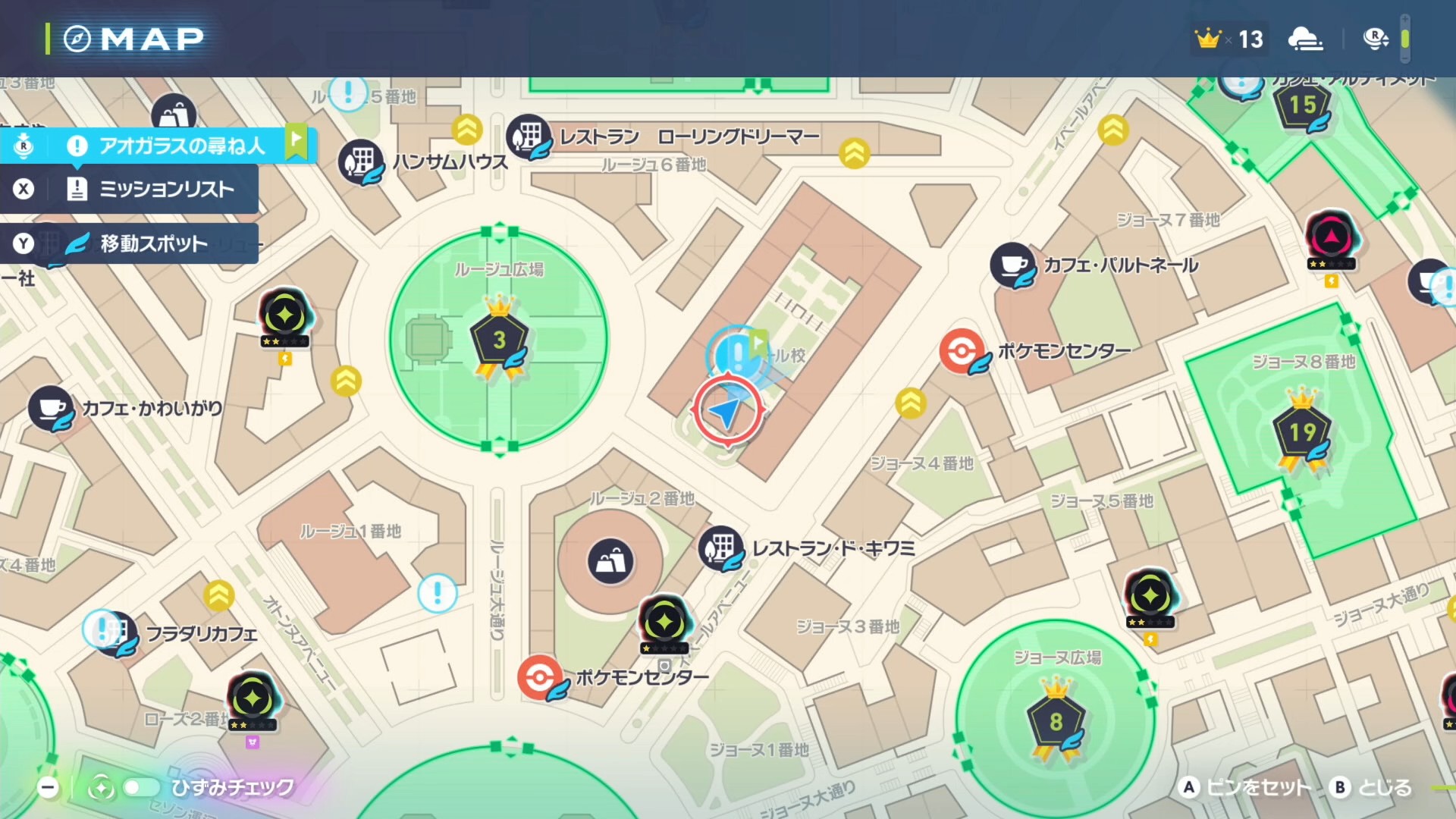Image resolution: width=1456 pixels, height=819 pixels.
Task: Select the レストラン ローリングドリーマー marker
Action: click(x=529, y=137)
